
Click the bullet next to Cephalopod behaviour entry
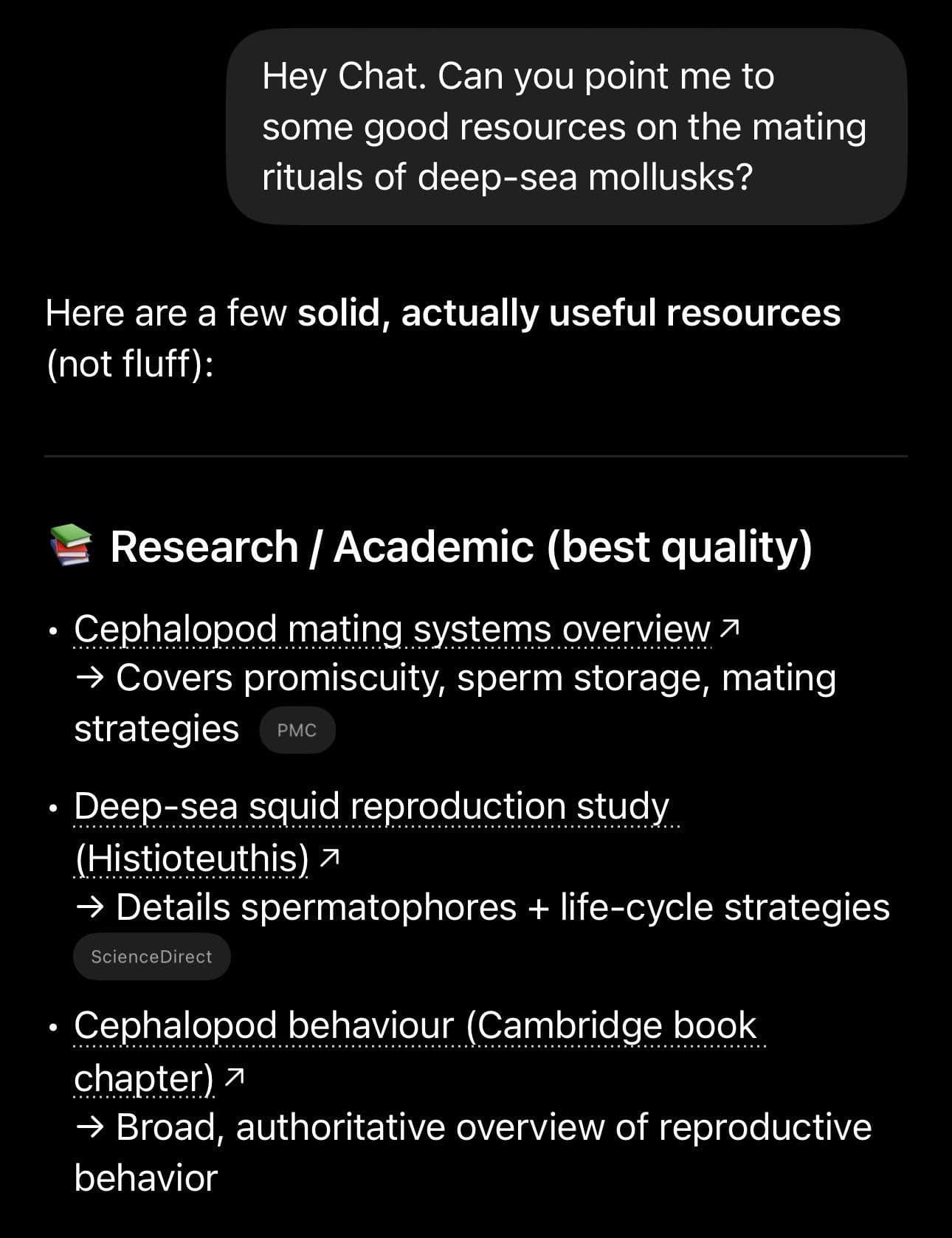(53, 1025)
